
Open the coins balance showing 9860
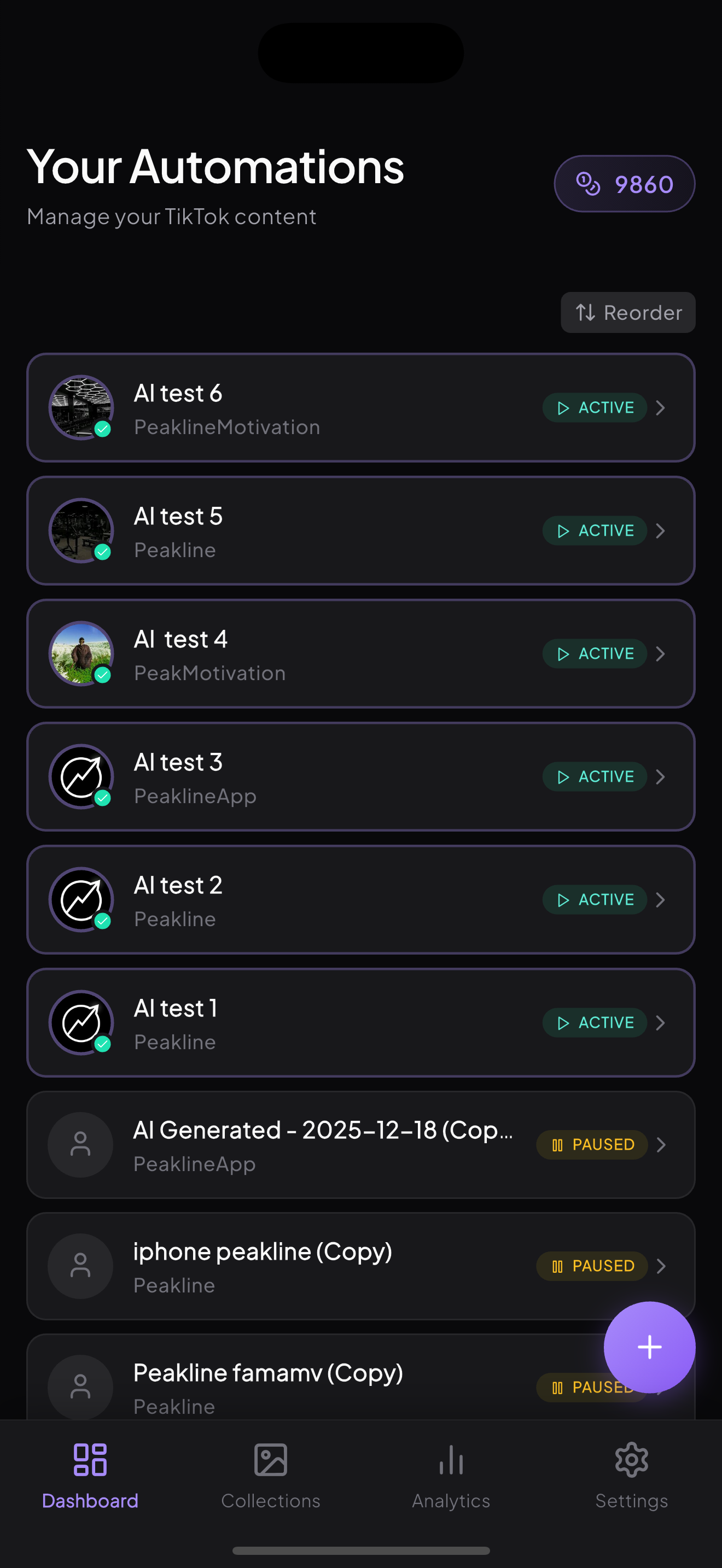pyautogui.click(x=624, y=183)
